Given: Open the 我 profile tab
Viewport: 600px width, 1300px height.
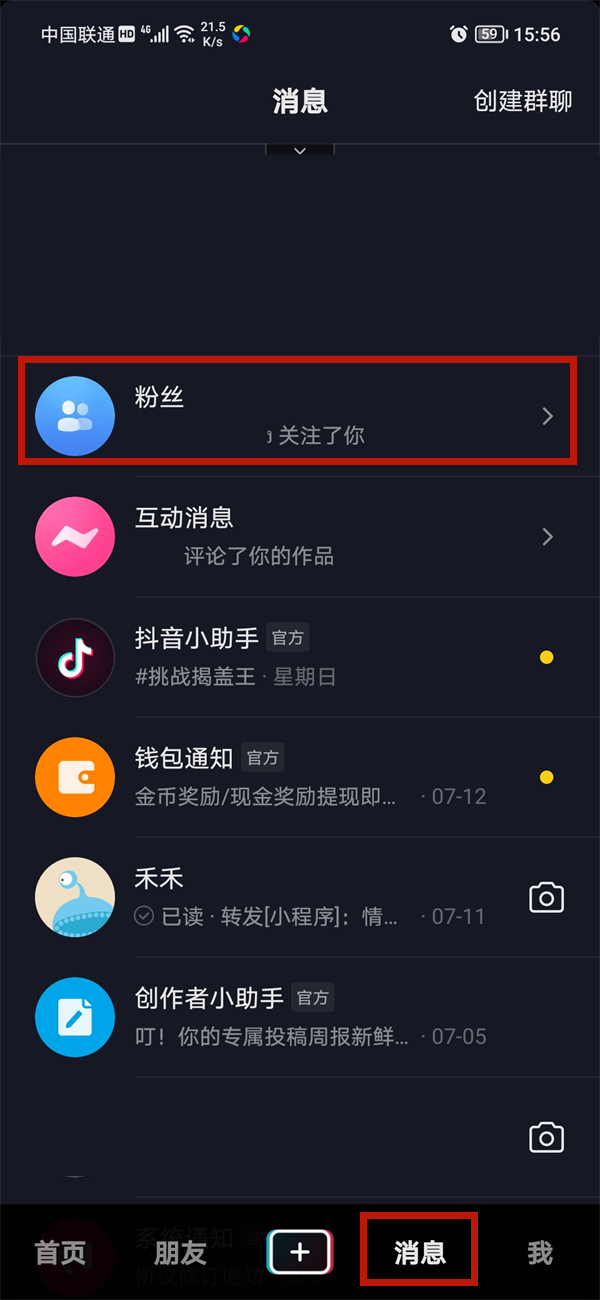Looking at the screenshot, I should point(540,1252).
